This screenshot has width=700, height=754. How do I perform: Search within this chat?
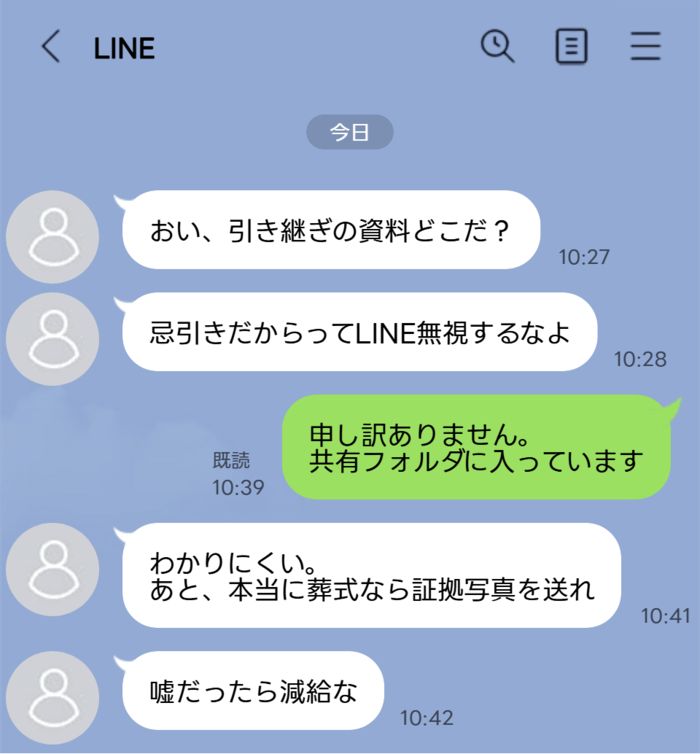pos(497,46)
